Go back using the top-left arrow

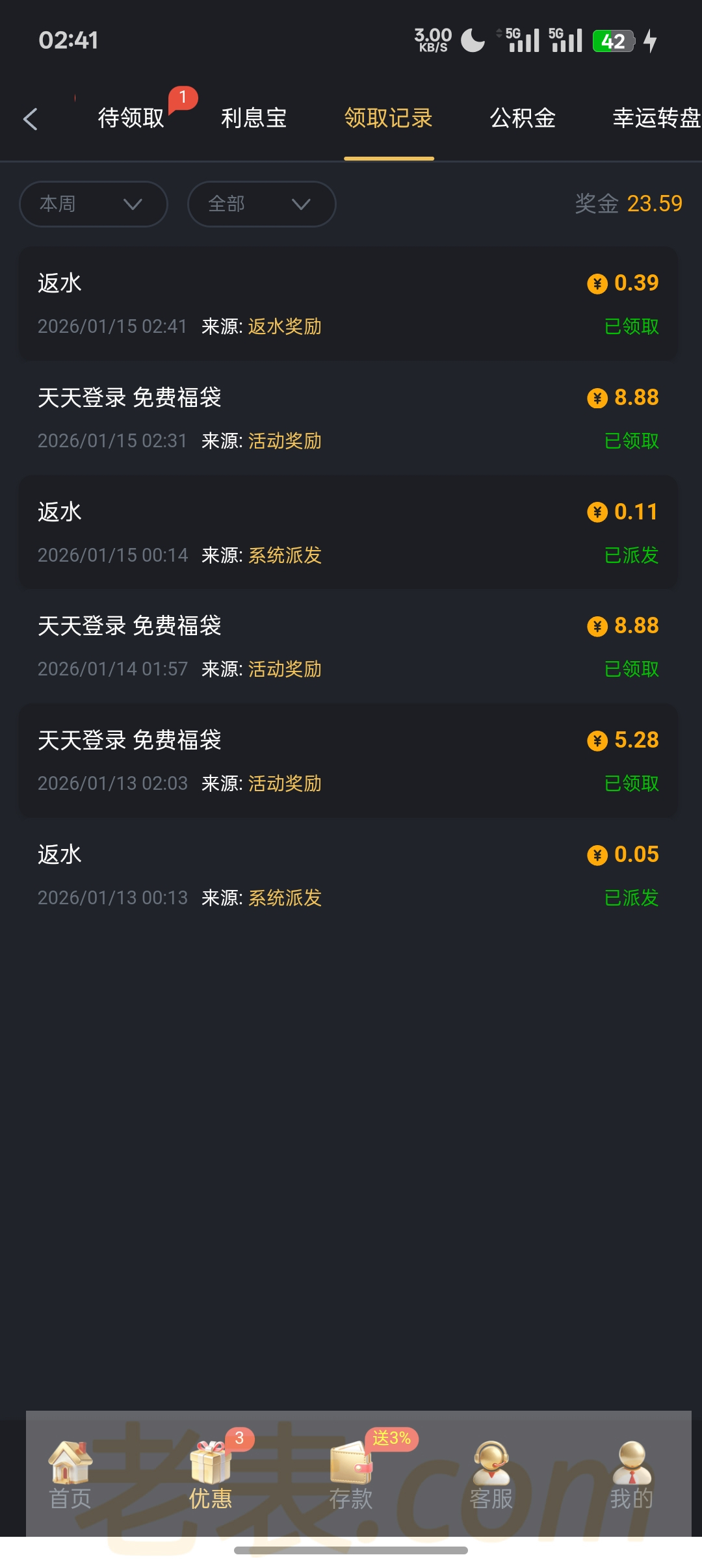tap(30, 119)
